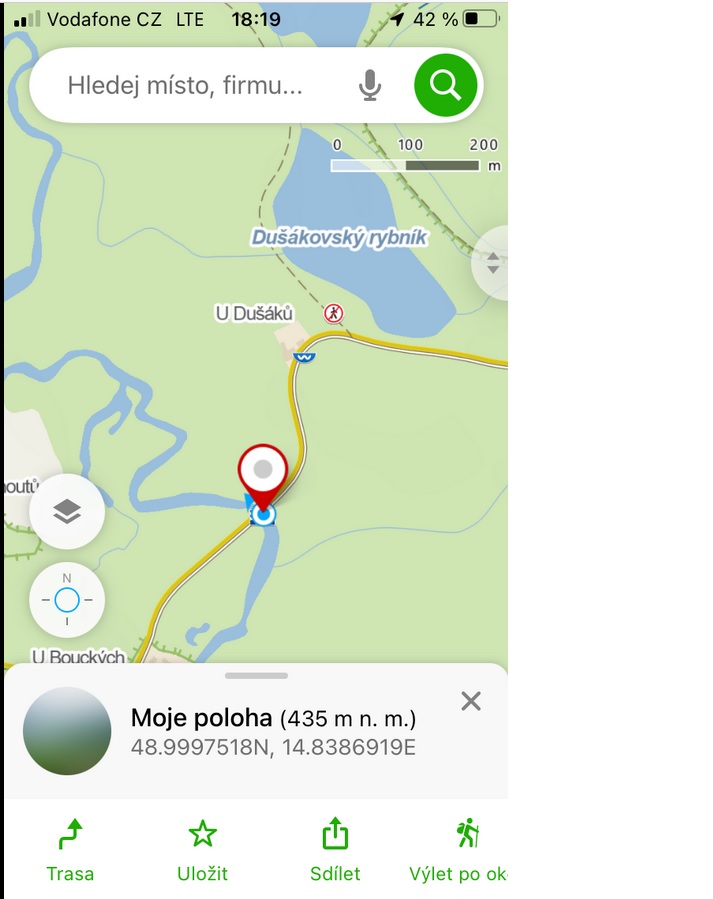Tap the green search button
713x899 pixels.
pyautogui.click(x=446, y=86)
